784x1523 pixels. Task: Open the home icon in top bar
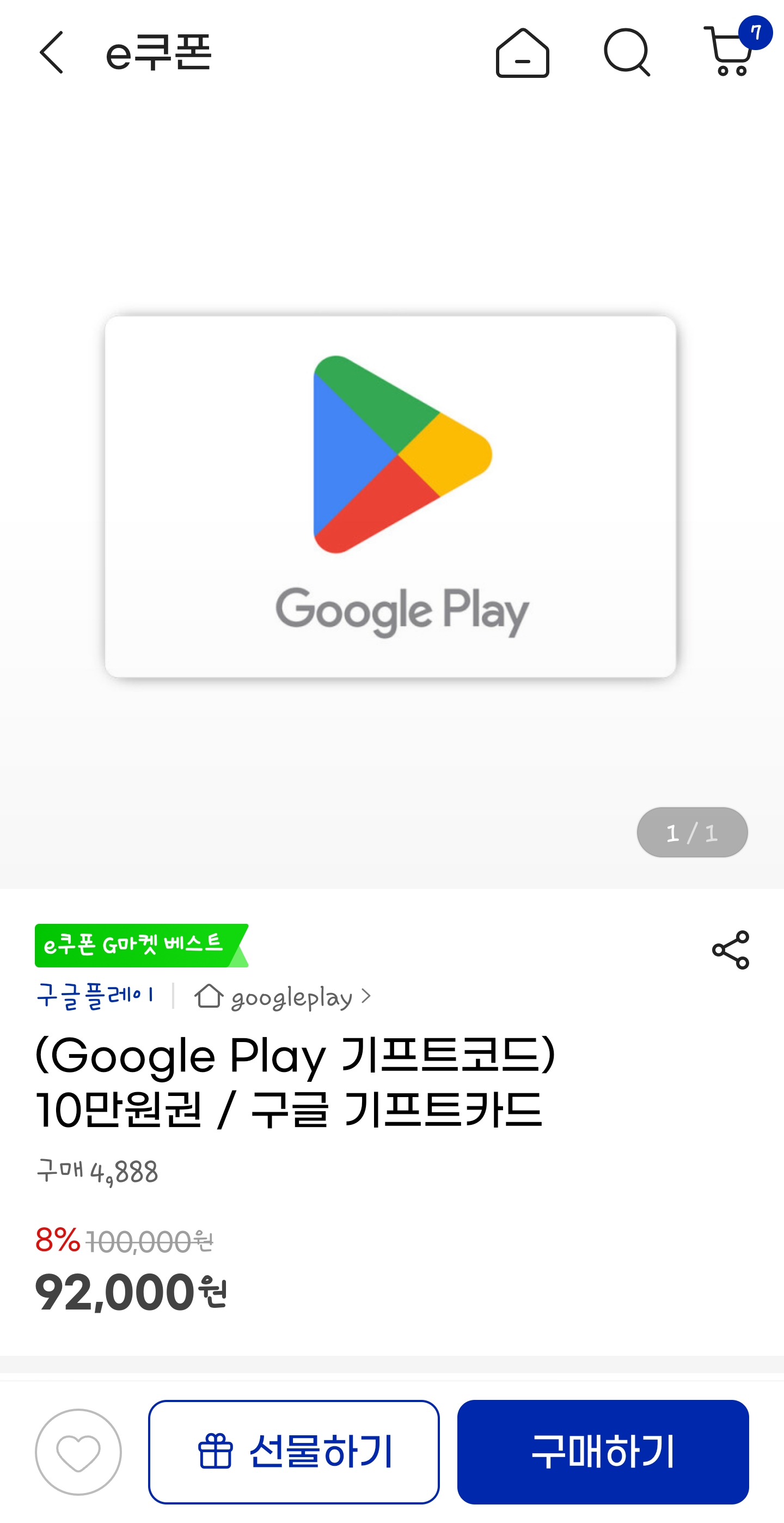[522, 53]
